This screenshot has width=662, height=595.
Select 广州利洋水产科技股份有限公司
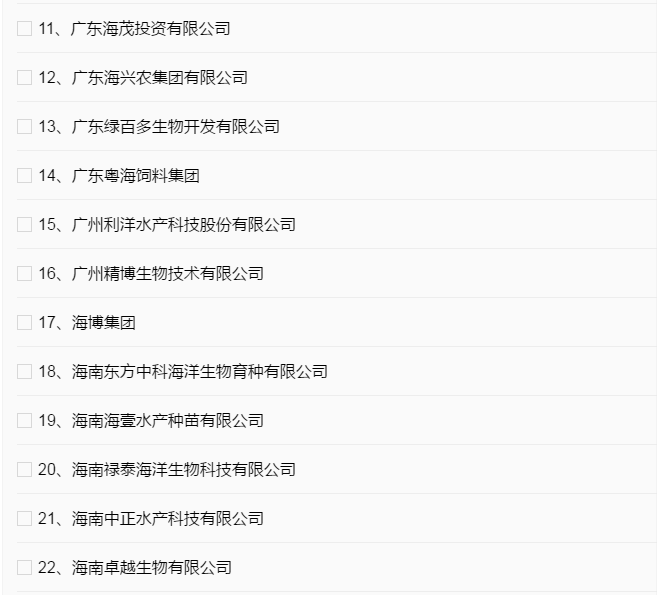click(24, 225)
